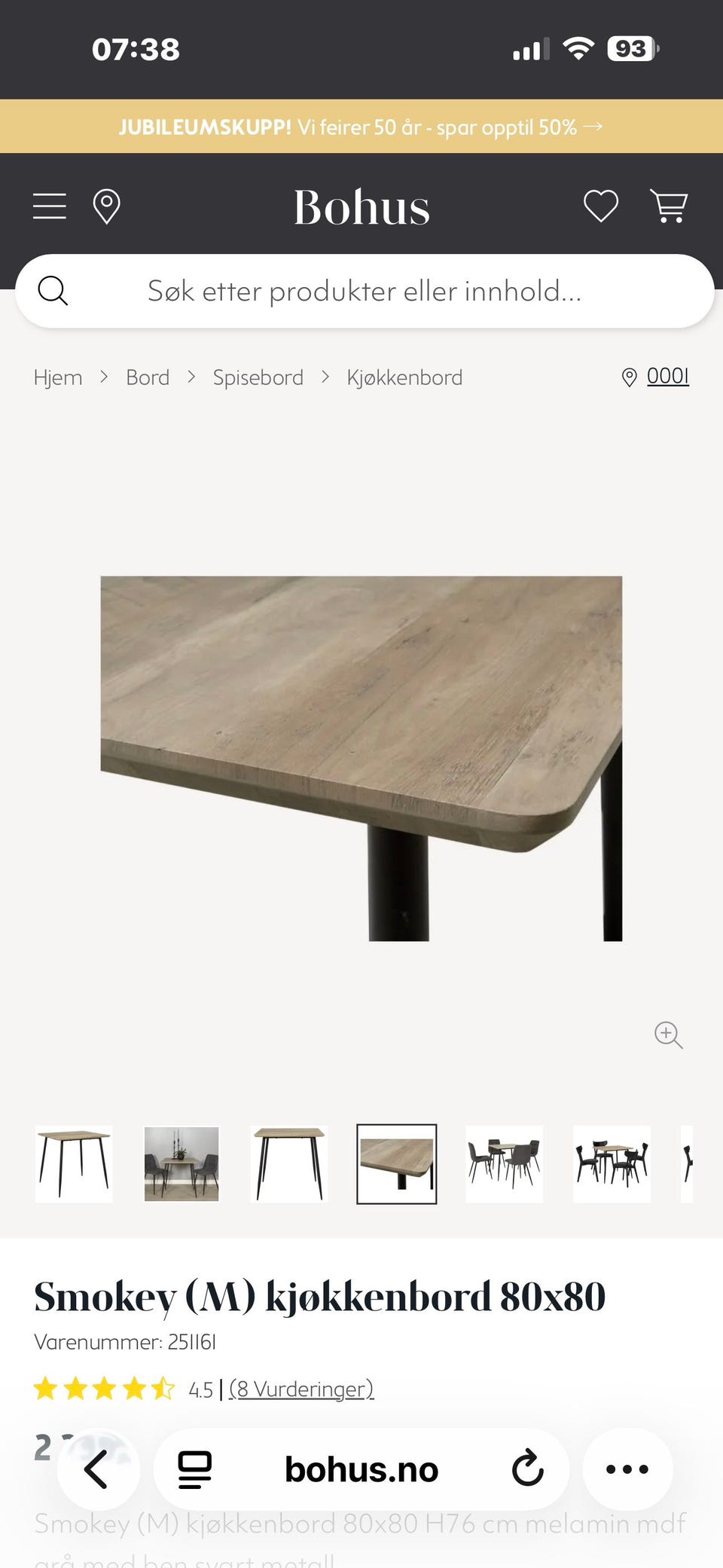The image size is (723, 1568).
Task: Zoom in on the product image
Action: click(668, 1035)
